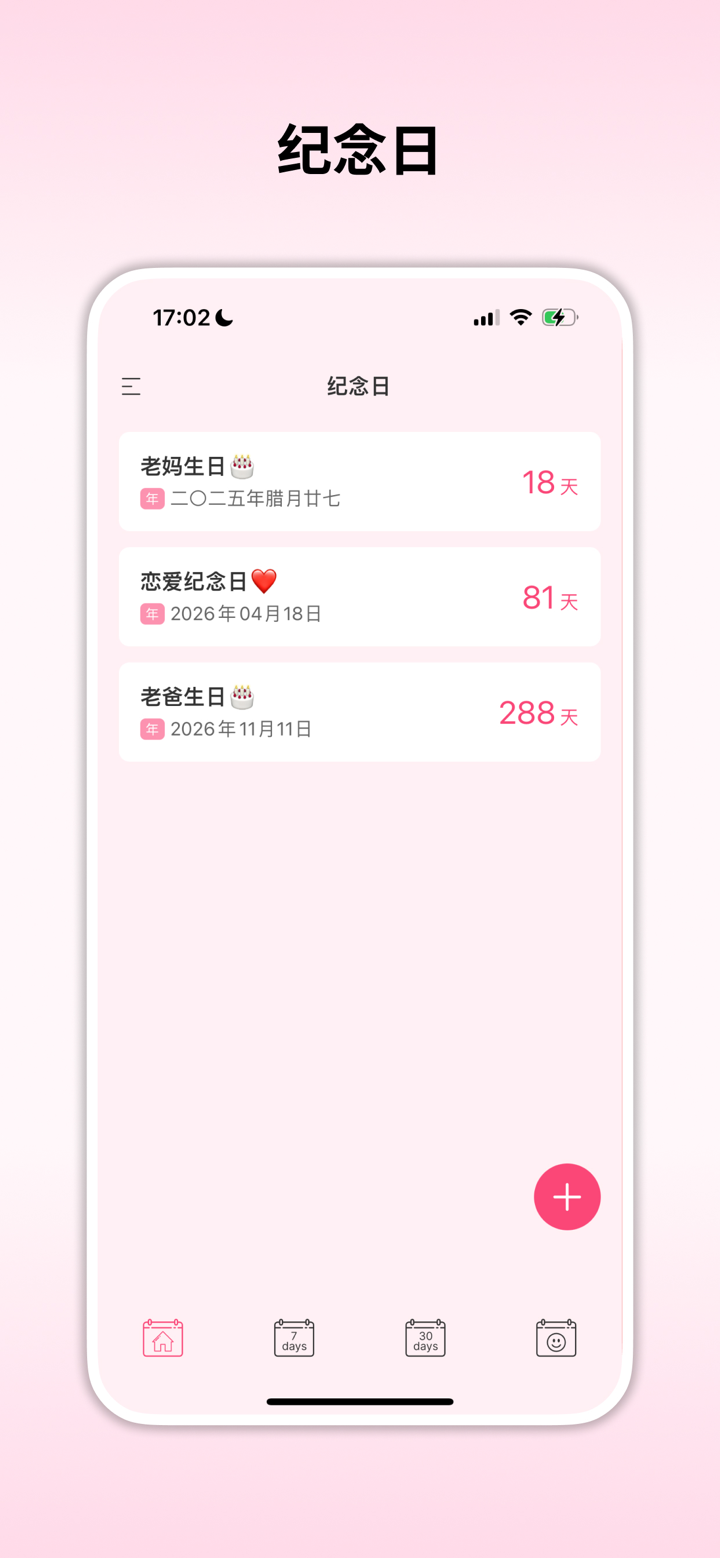Open the 7 days calendar icon
The image size is (720, 1558).
[x=293, y=1338]
